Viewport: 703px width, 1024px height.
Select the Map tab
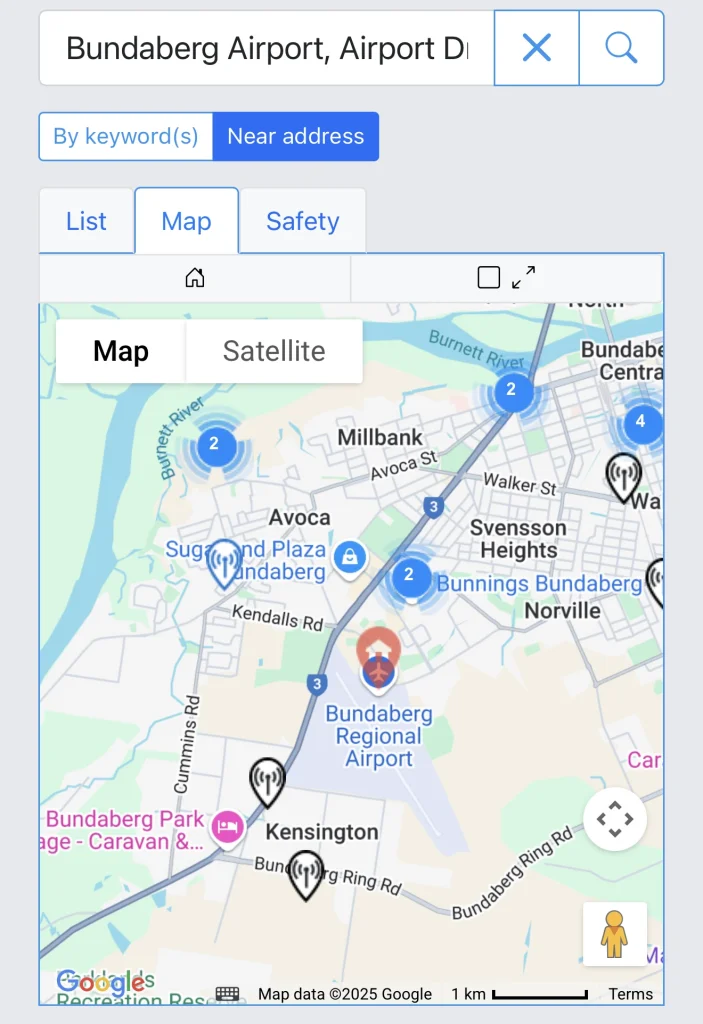coord(186,221)
